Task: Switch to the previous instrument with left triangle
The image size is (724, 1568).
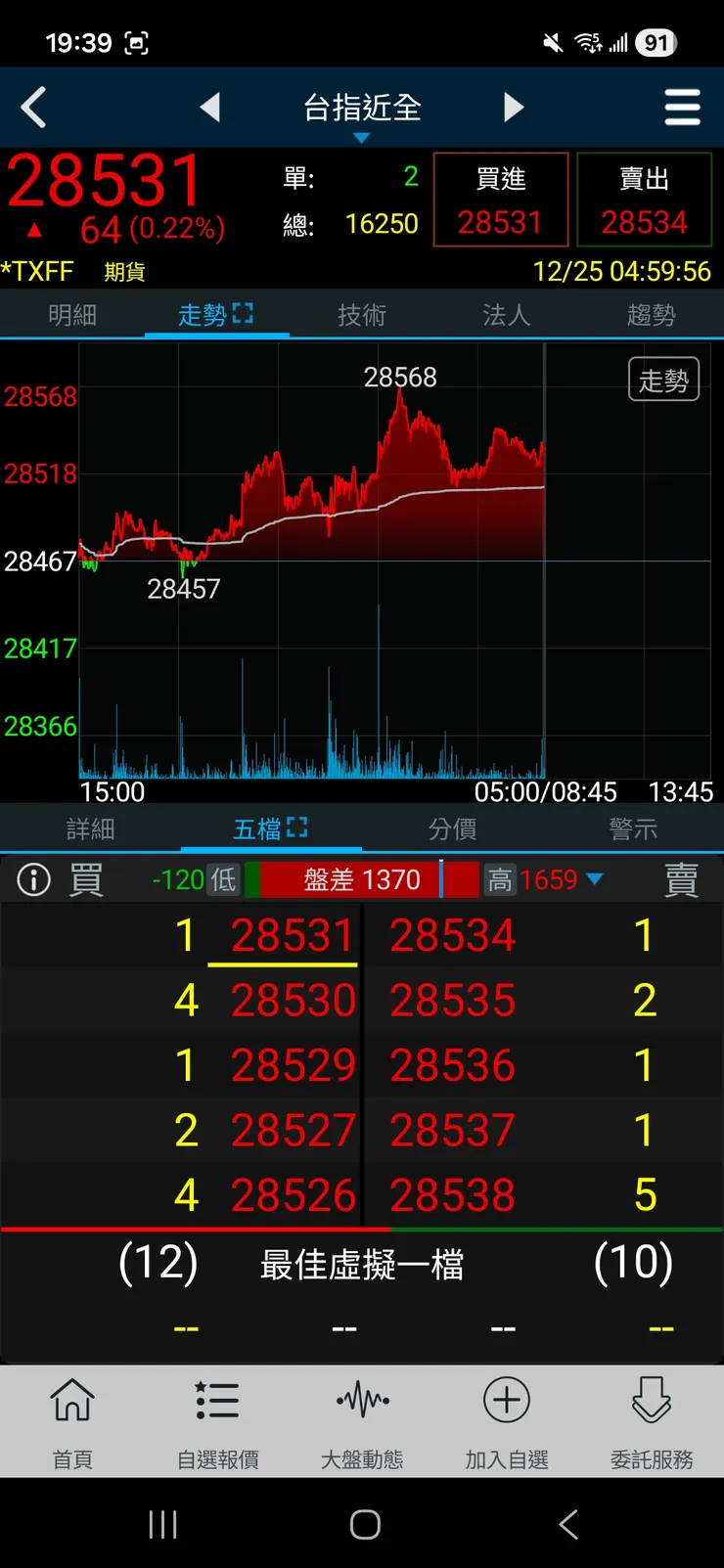Action: 210,108
